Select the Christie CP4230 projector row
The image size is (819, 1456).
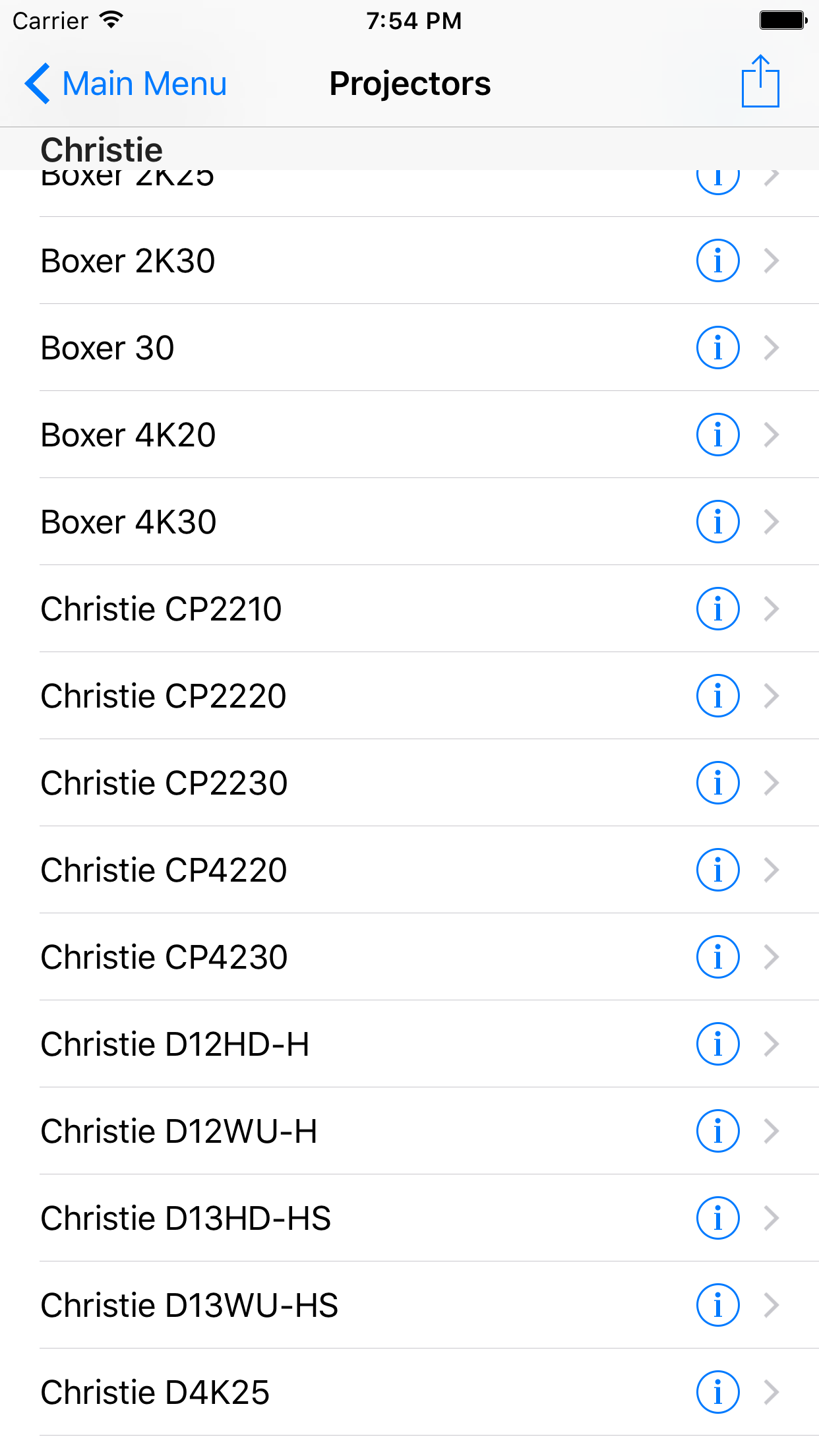pyautogui.click(x=330, y=957)
